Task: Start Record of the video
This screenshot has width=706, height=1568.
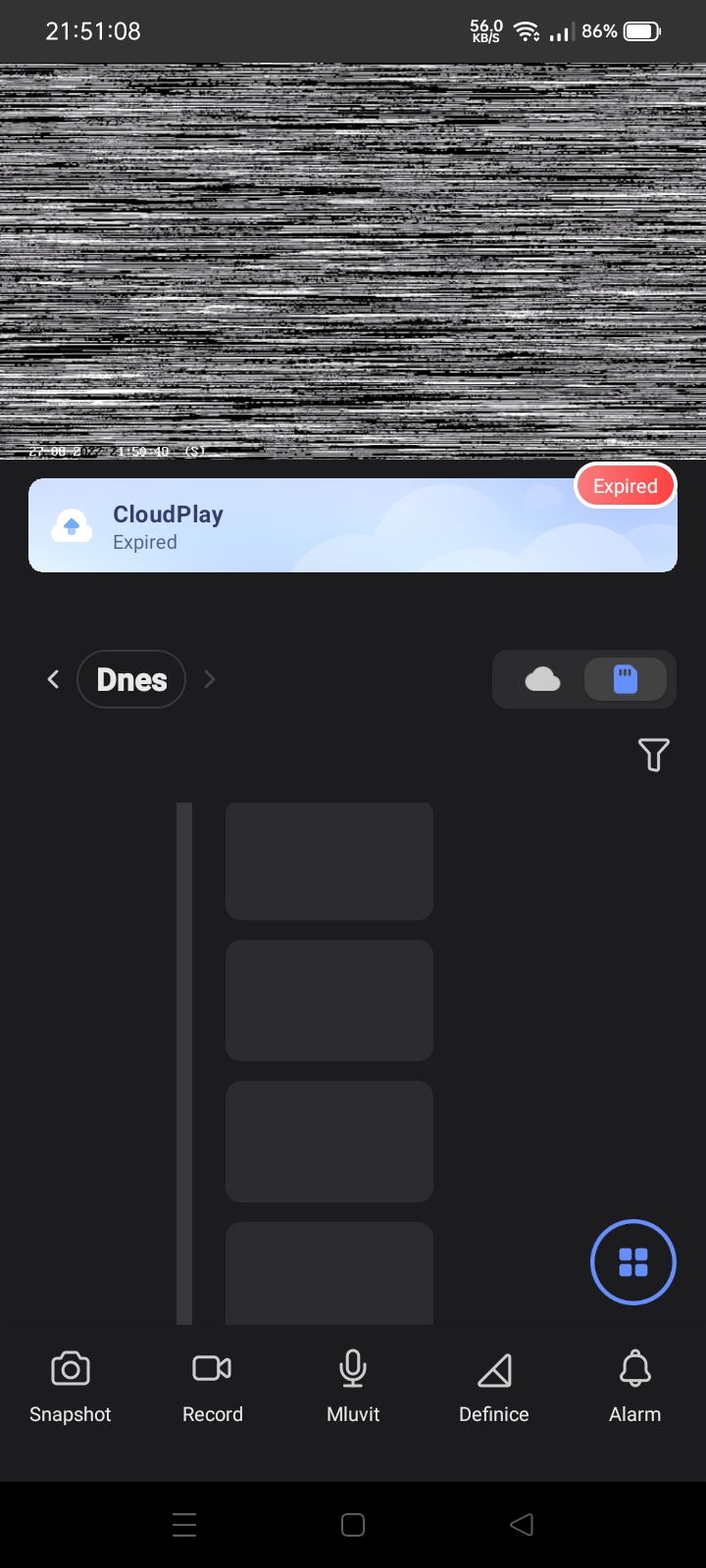Action: click(212, 1386)
